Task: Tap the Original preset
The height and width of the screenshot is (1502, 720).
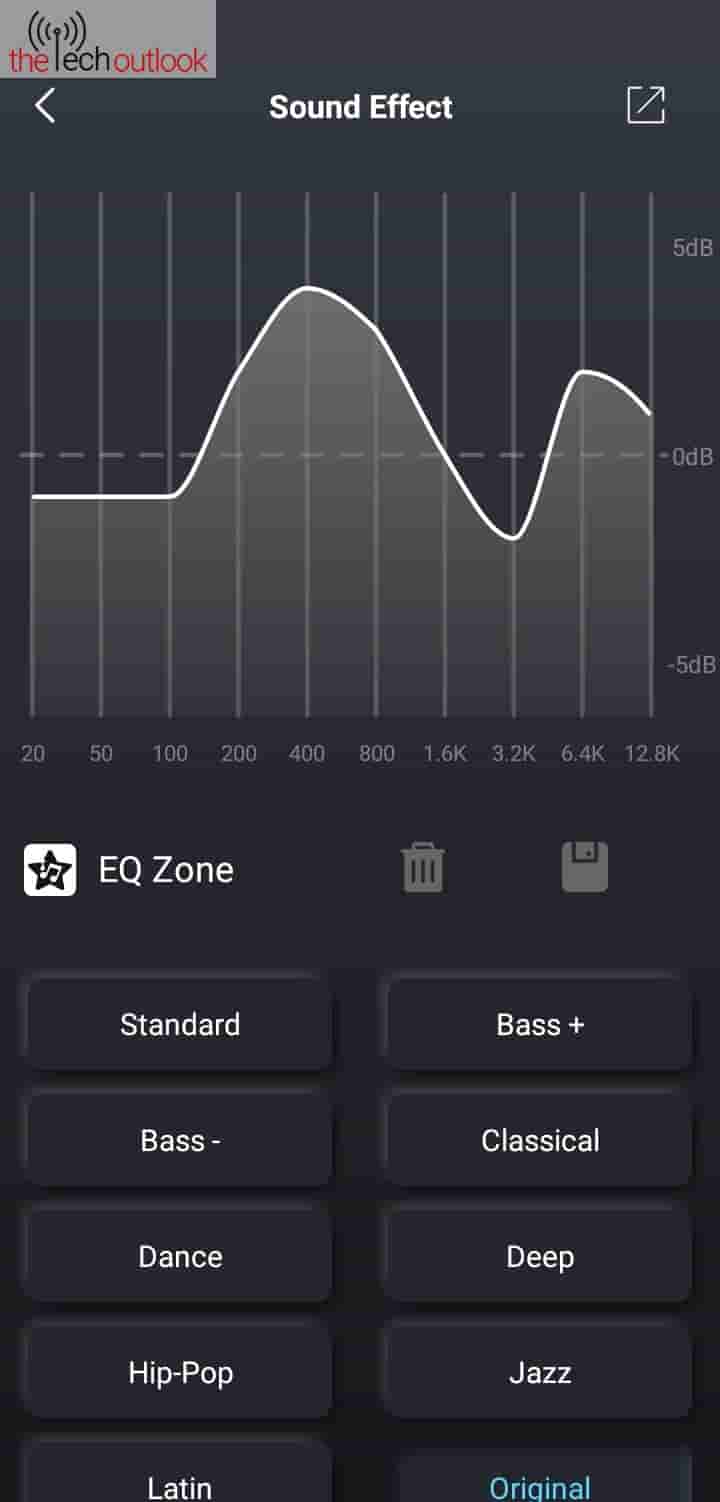Action: 540,1484
